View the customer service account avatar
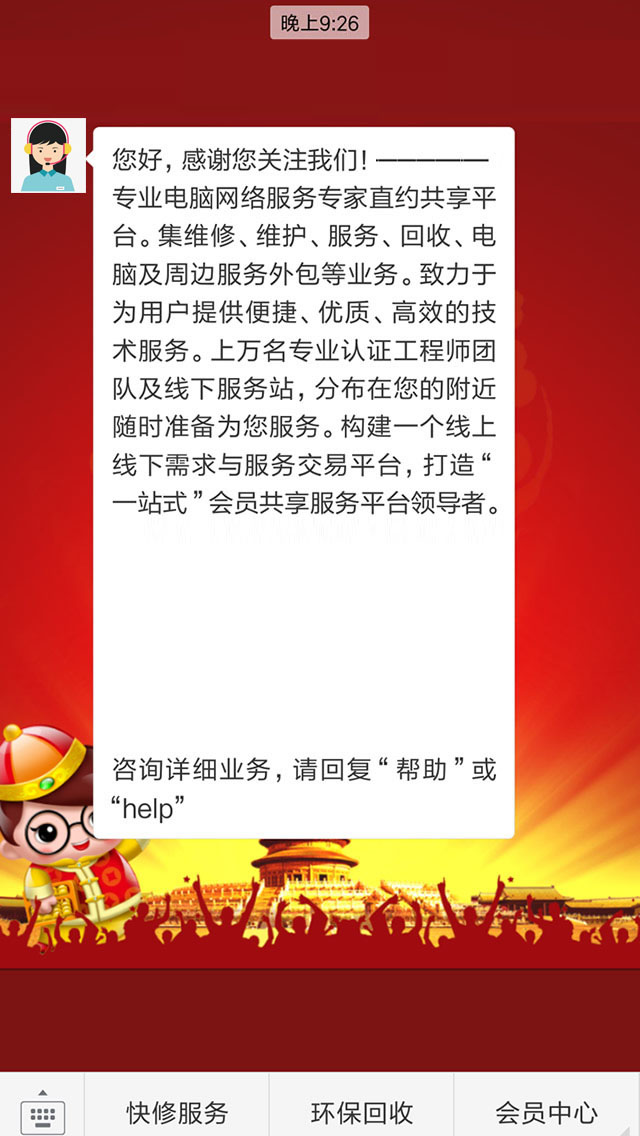The image size is (640, 1136). click(x=48, y=156)
